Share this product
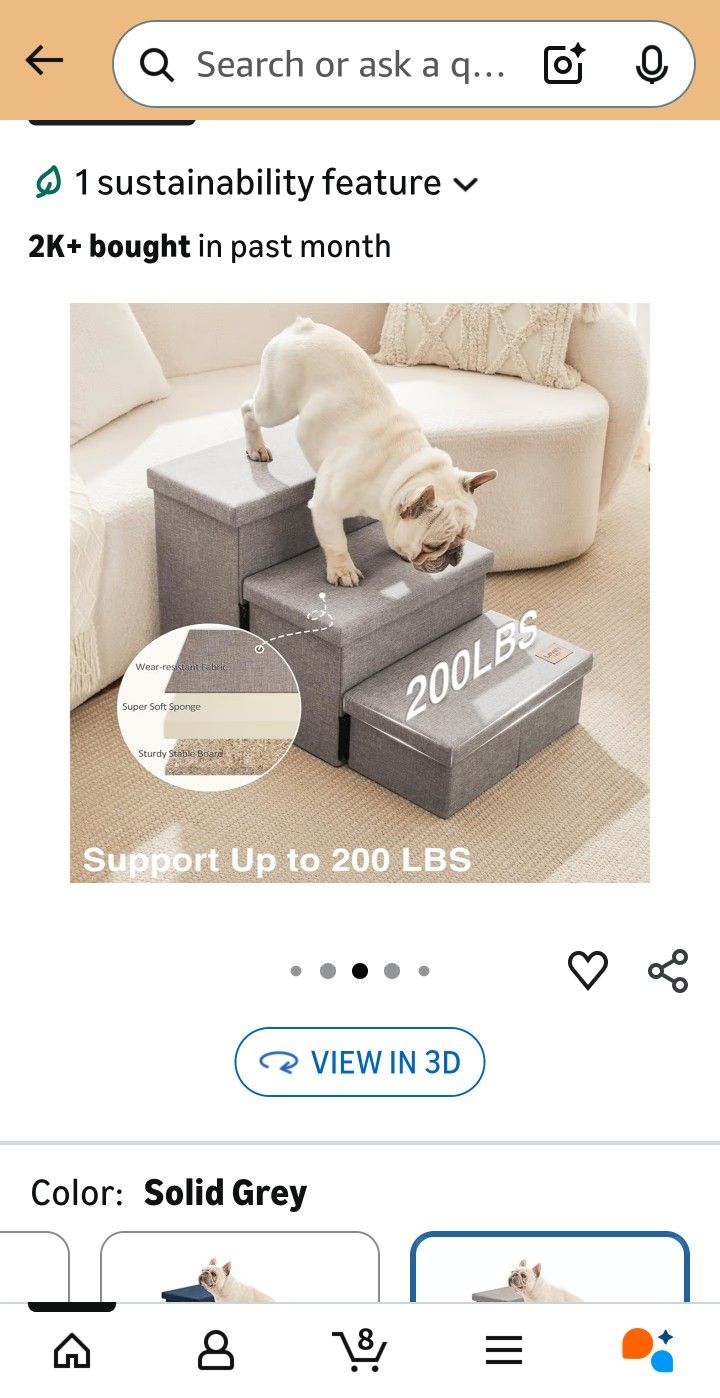 point(668,970)
